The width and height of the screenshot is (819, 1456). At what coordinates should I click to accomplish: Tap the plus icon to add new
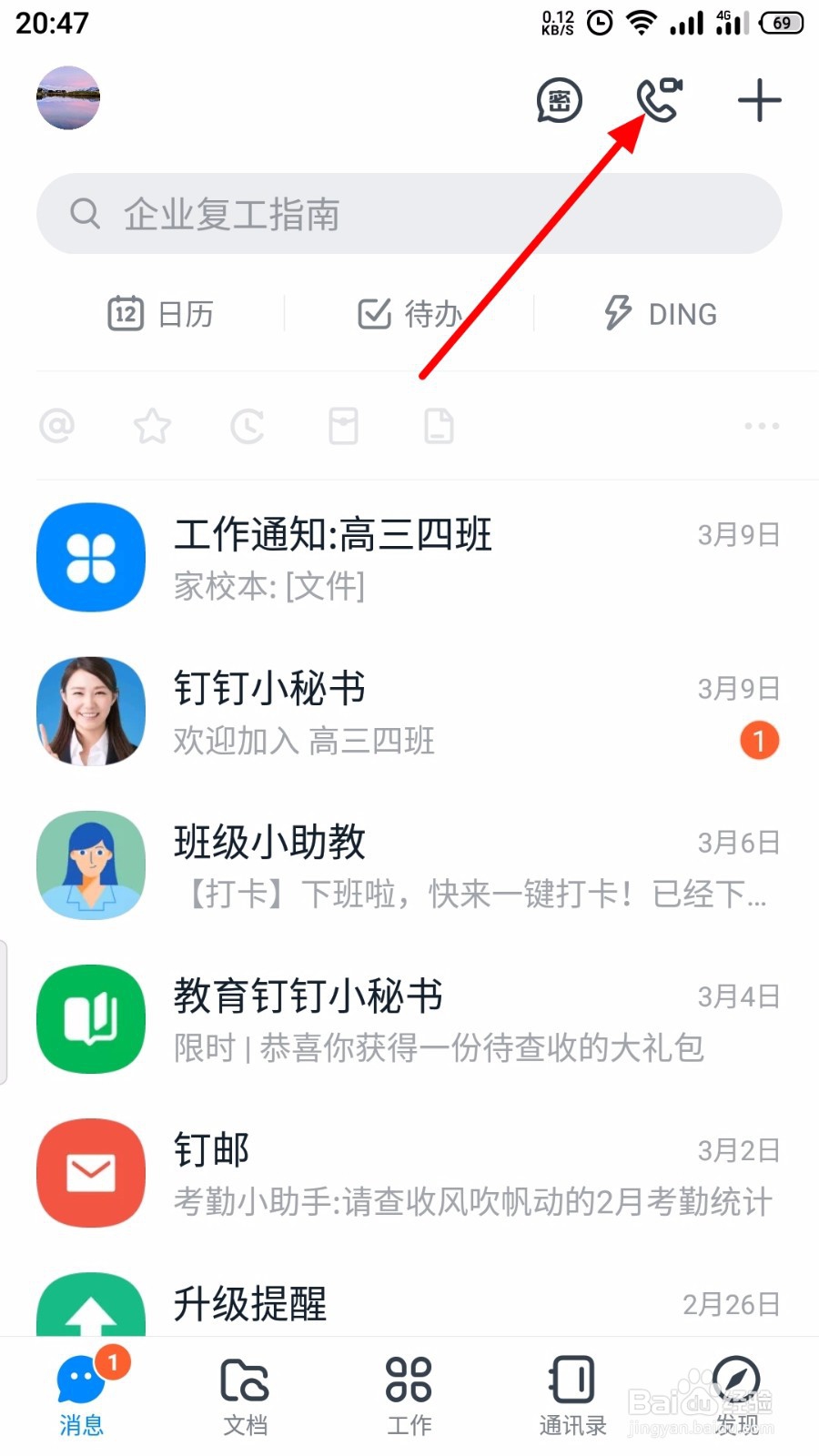tap(759, 101)
